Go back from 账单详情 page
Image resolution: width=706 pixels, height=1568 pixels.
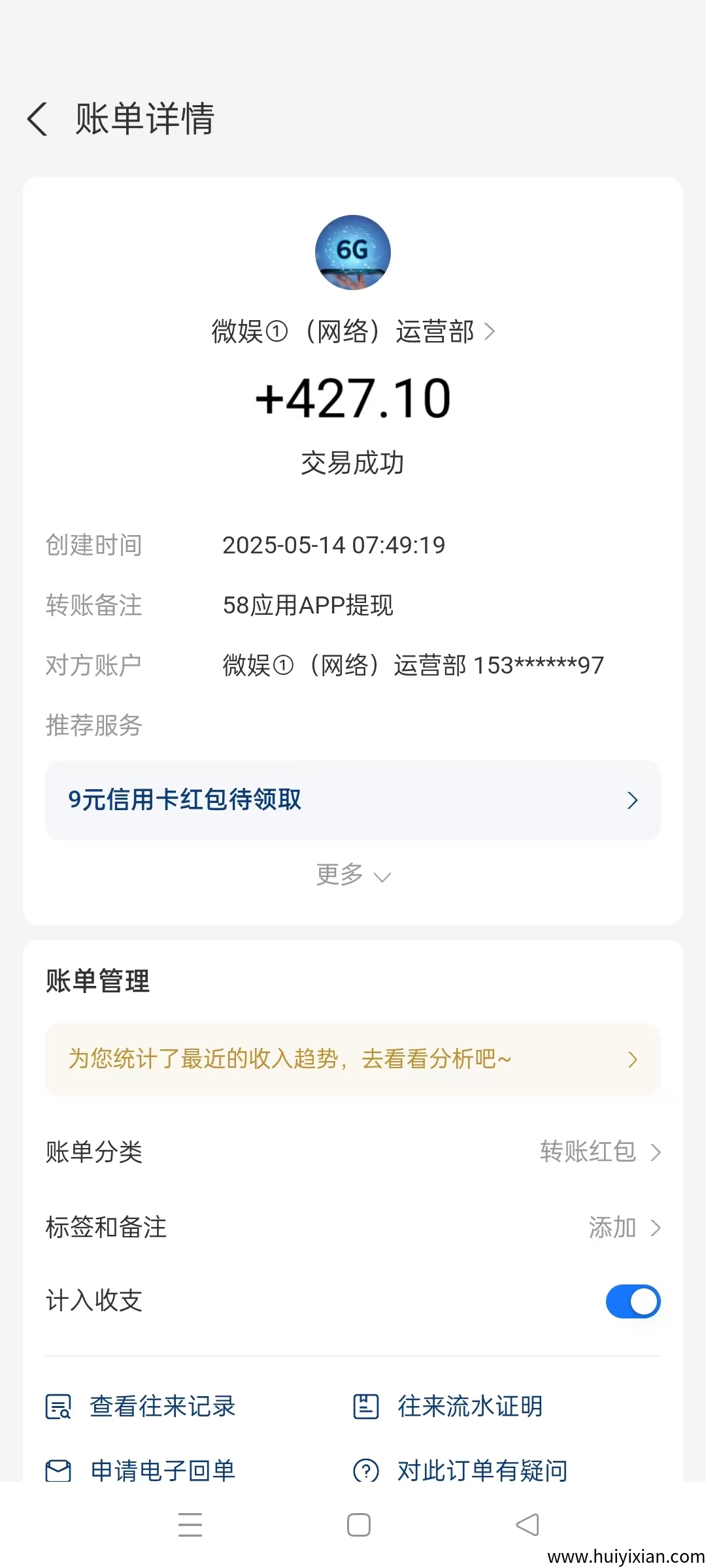(37, 119)
